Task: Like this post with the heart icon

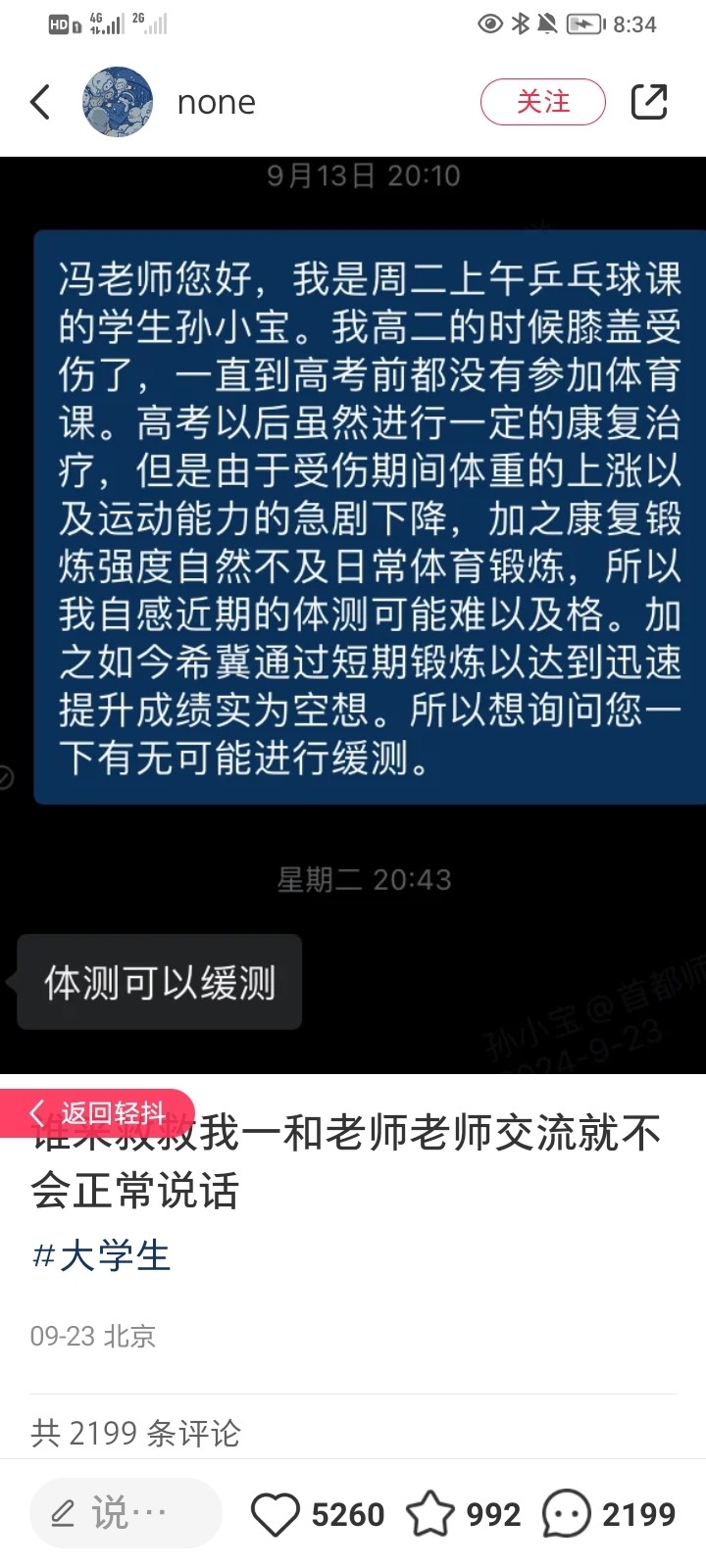Action: [276, 1514]
